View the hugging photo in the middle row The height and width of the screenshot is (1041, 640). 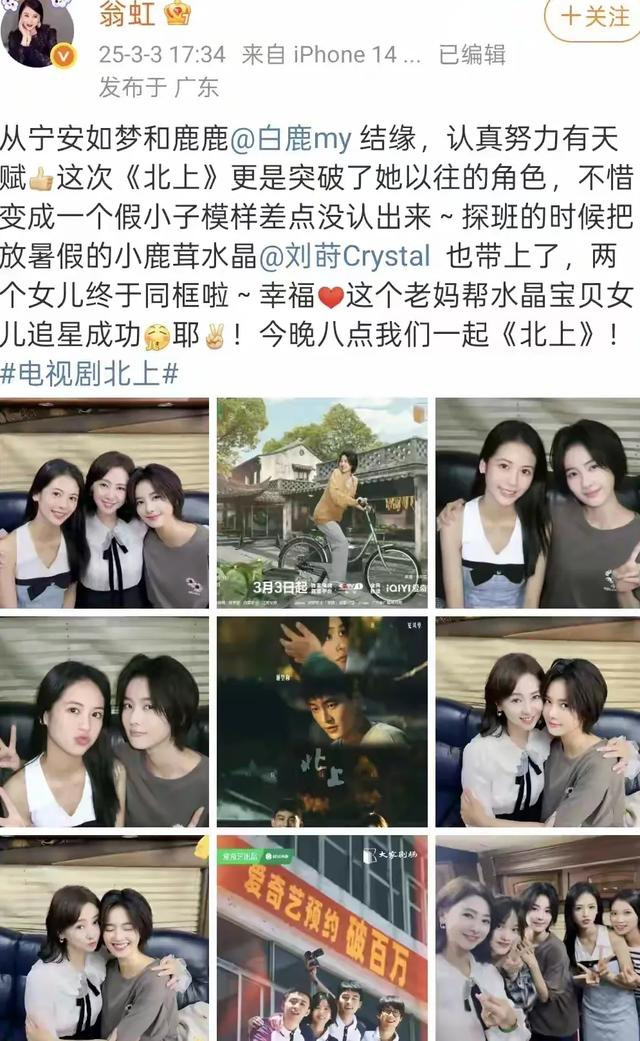click(x=538, y=722)
